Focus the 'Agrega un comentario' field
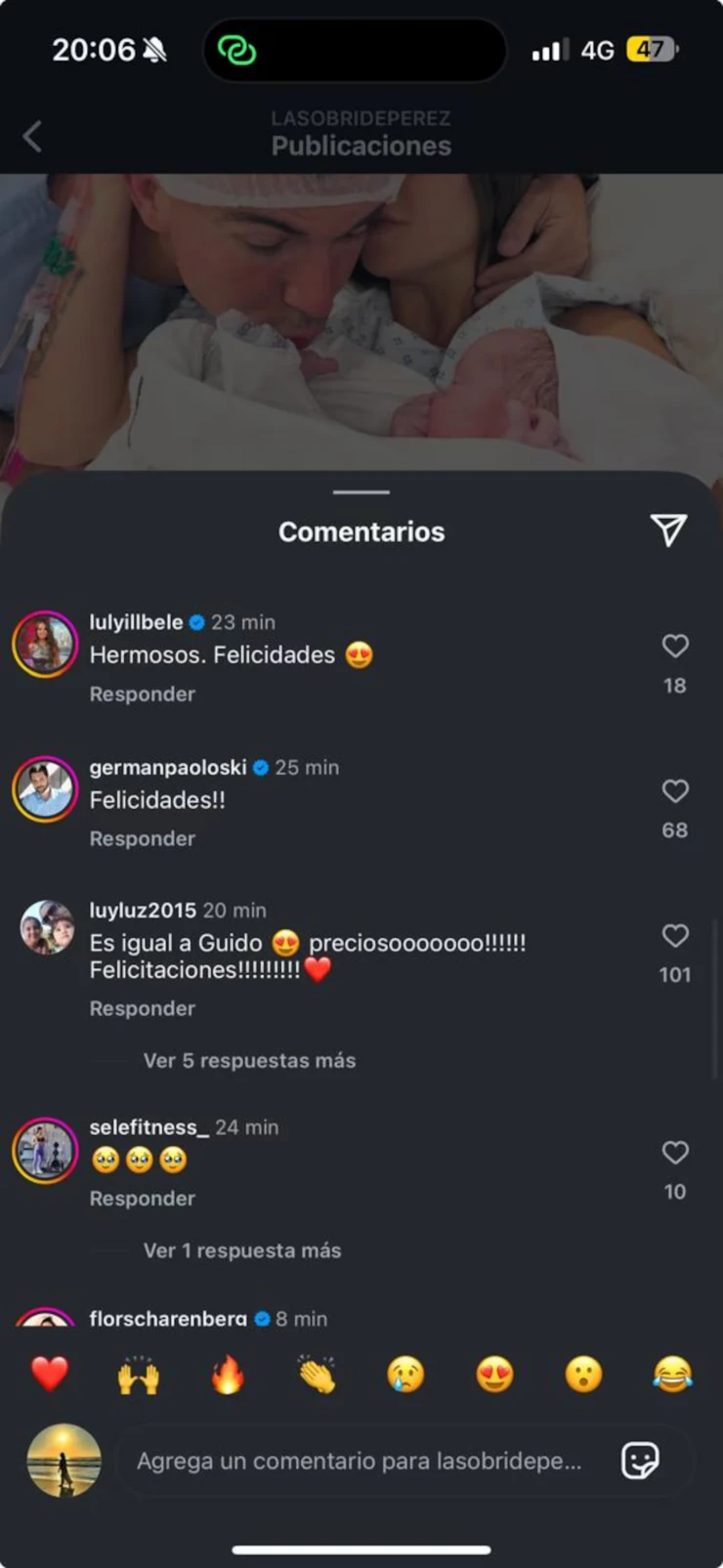Image resolution: width=723 pixels, height=1568 pixels. click(359, 1461)
